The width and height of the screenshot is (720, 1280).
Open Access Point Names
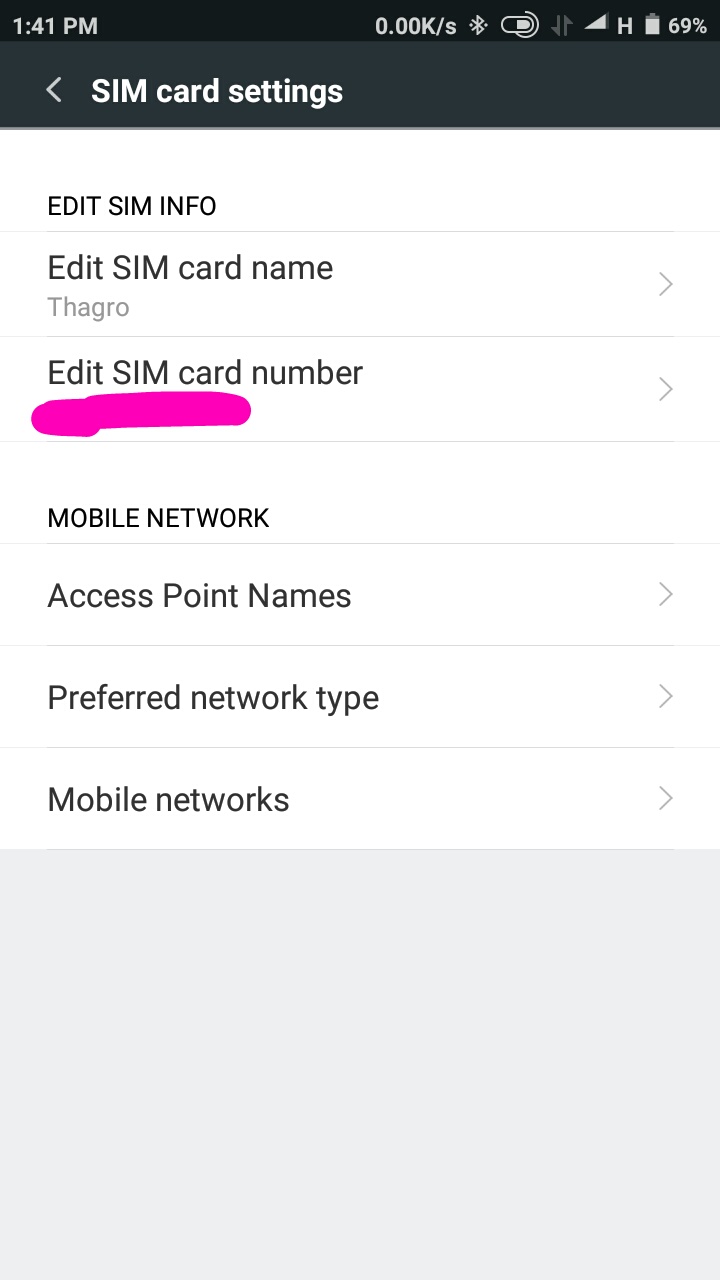click(360, 596)
